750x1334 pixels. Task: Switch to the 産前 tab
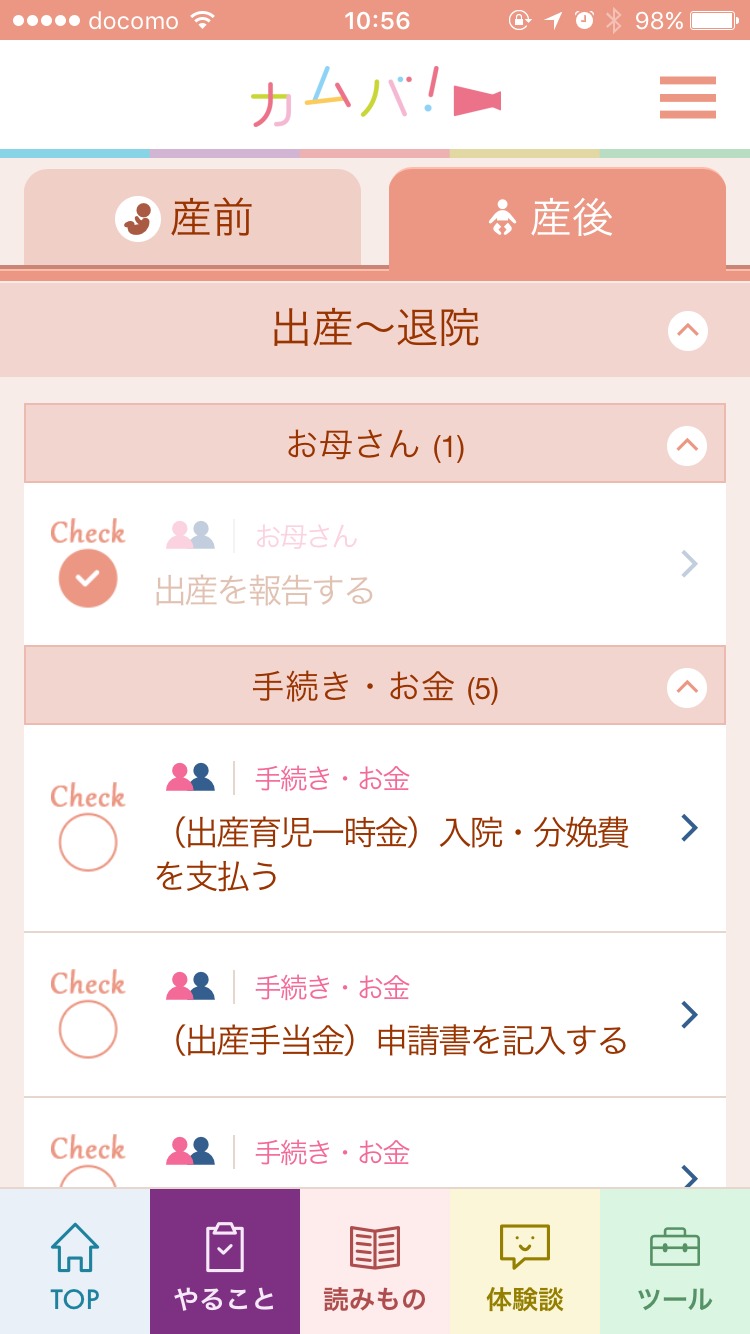click(x=192, y=219)
